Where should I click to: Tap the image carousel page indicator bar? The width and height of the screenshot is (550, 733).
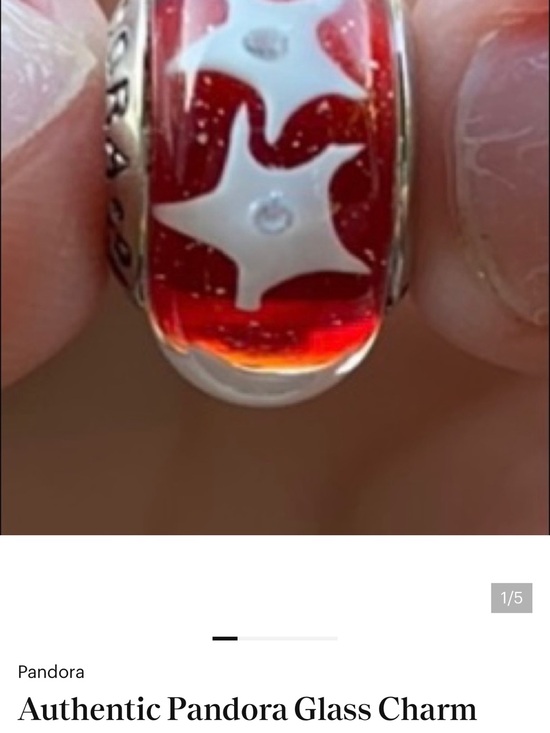(275, 638)
